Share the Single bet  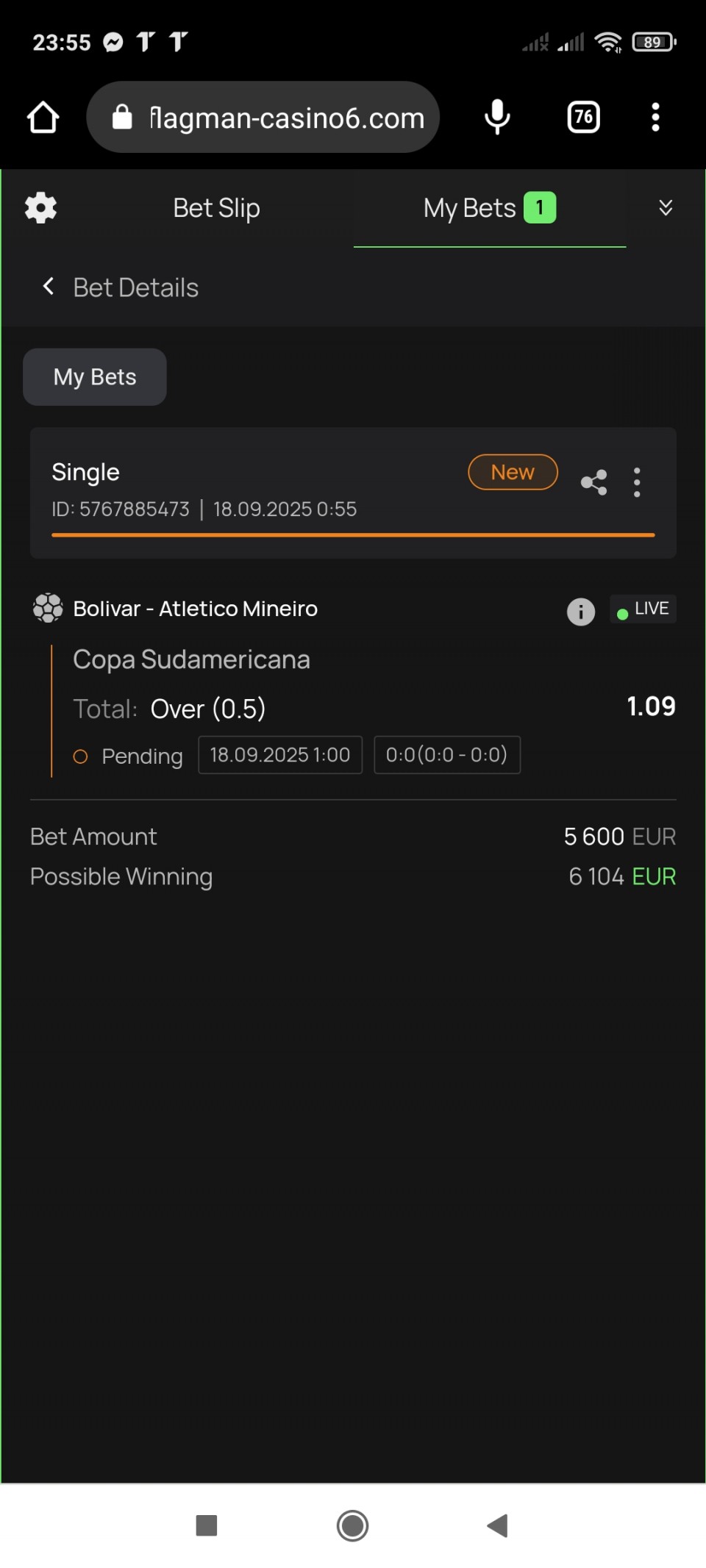point(594,482)
